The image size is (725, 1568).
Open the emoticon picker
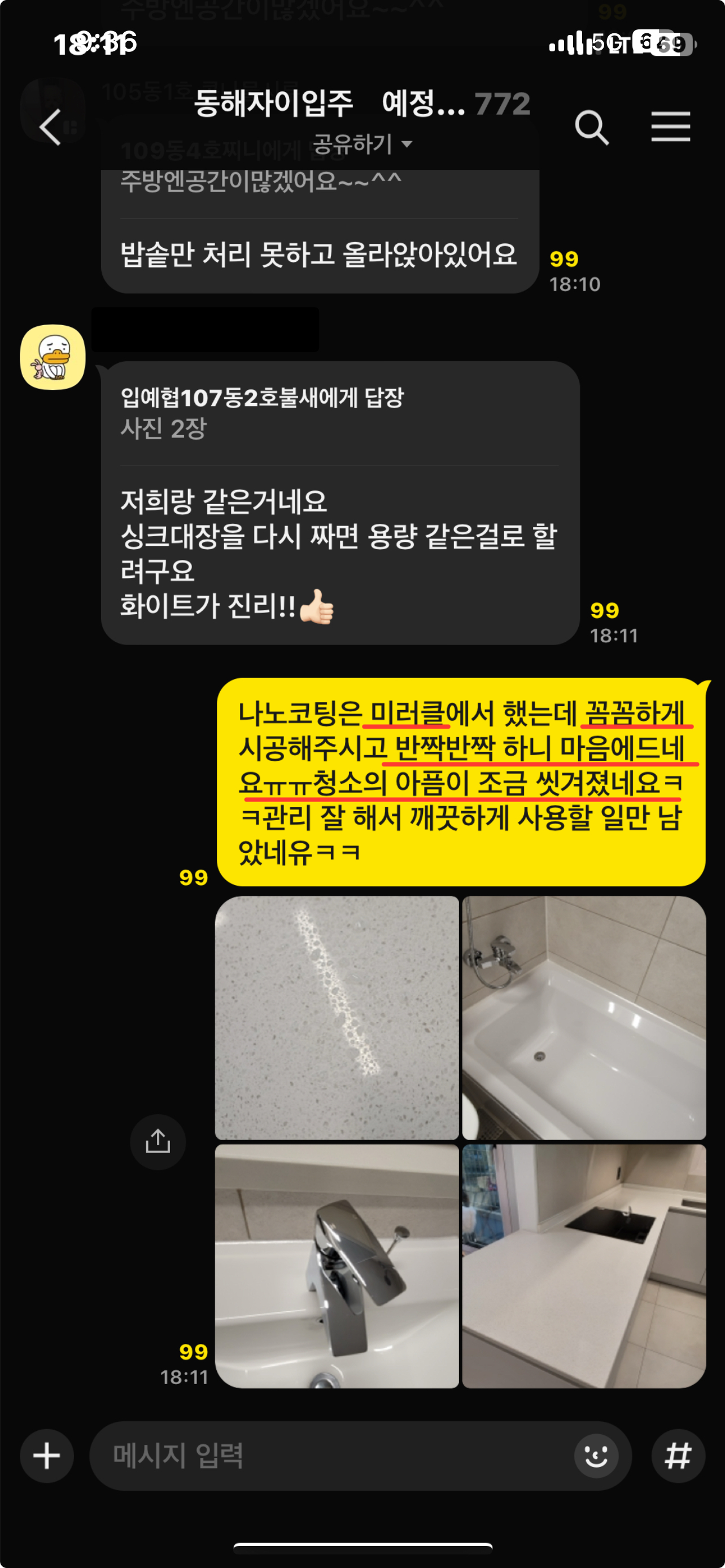(595, 1456)
